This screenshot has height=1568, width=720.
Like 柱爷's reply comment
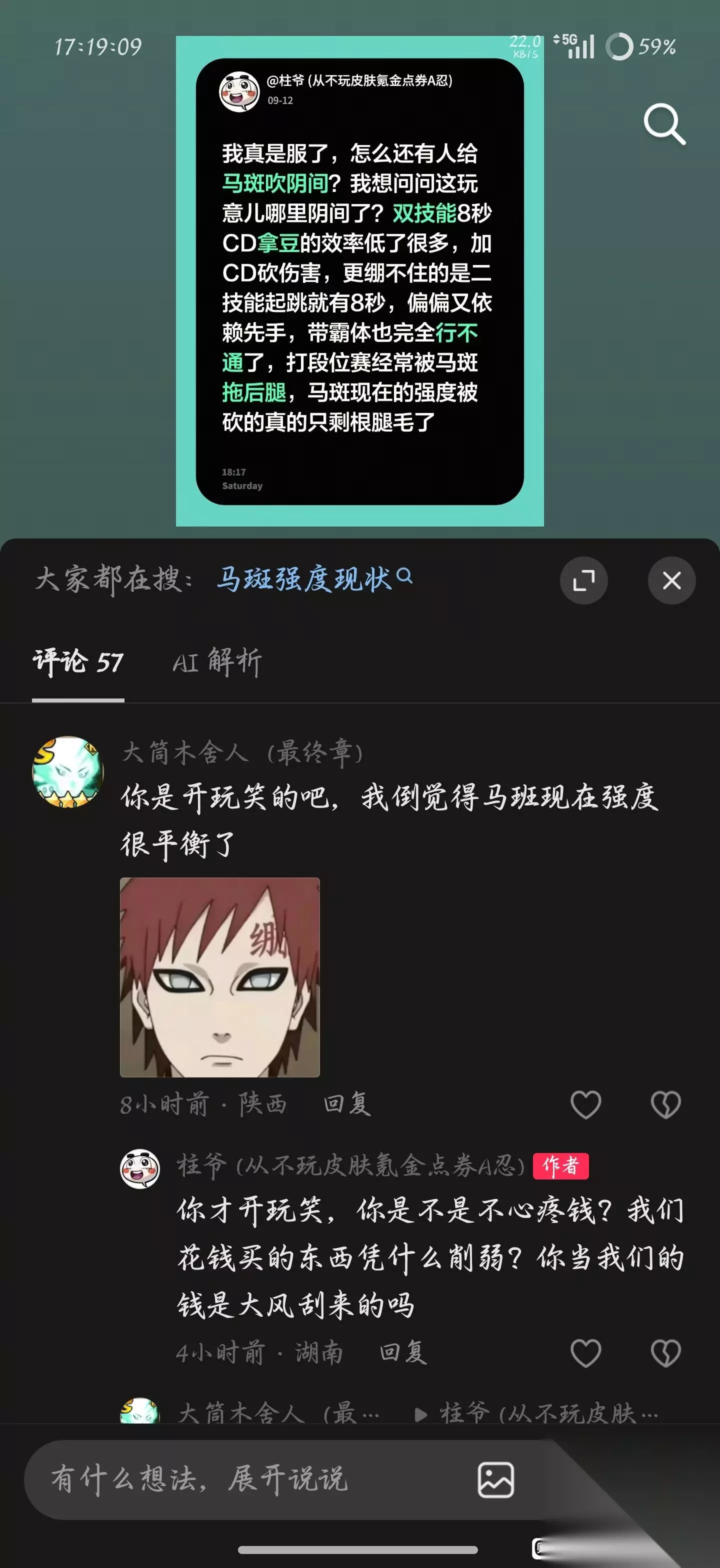[x=585, y=1352]
